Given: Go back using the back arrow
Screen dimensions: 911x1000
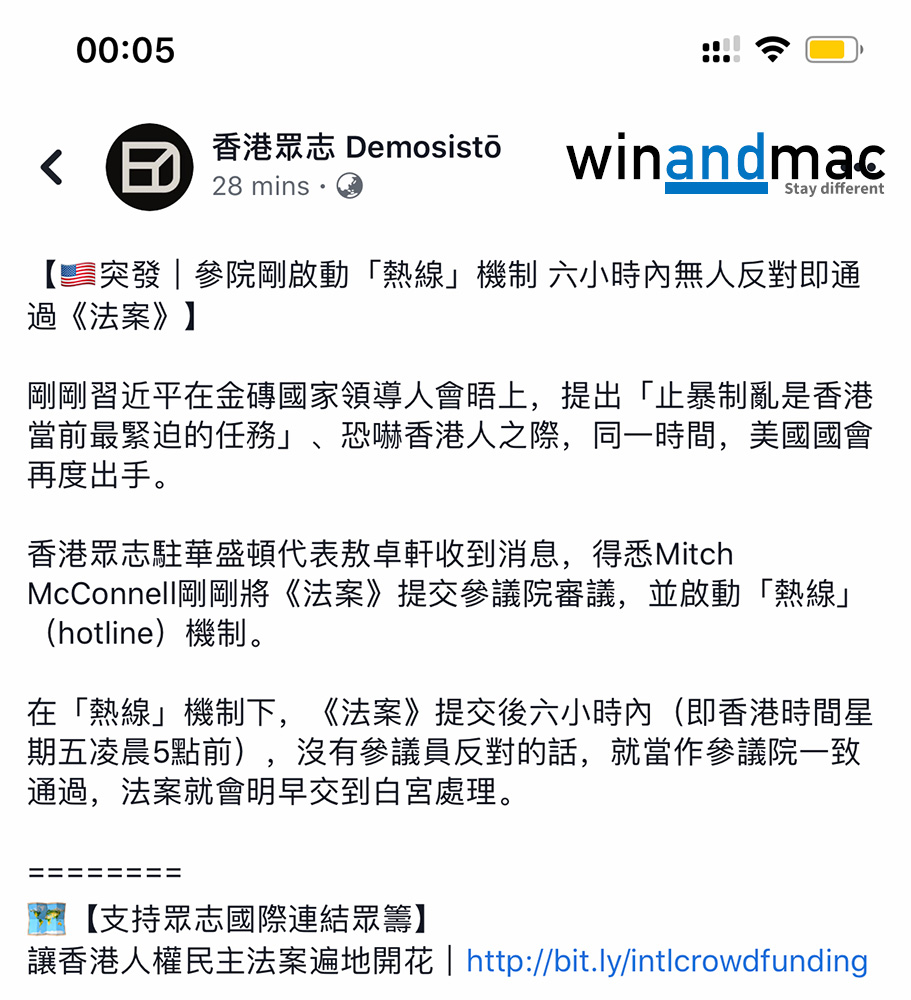Looking at the screenshot, I should point(52,167).
